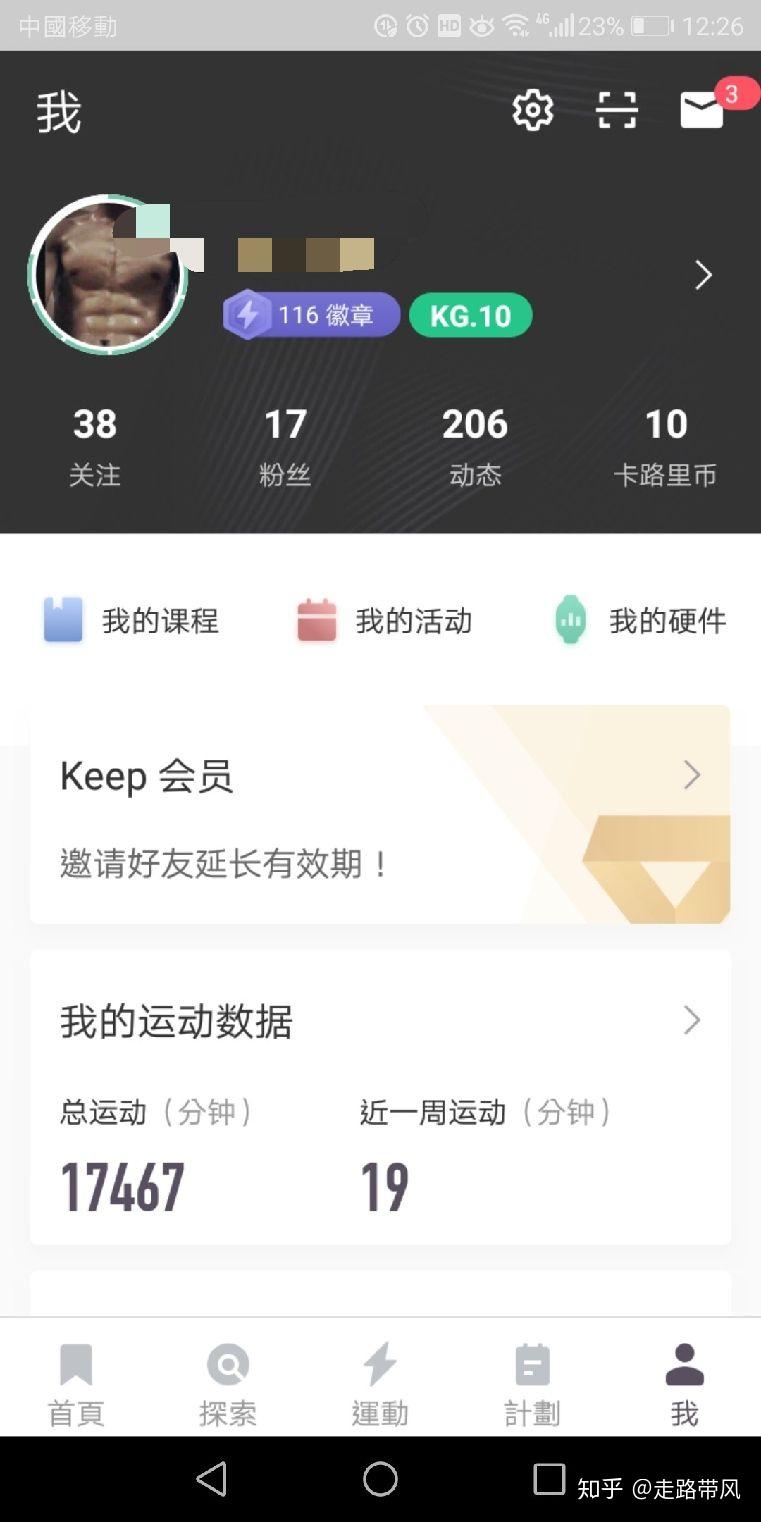Switch to the 計劃 tab

click(x=532, y=1384)
